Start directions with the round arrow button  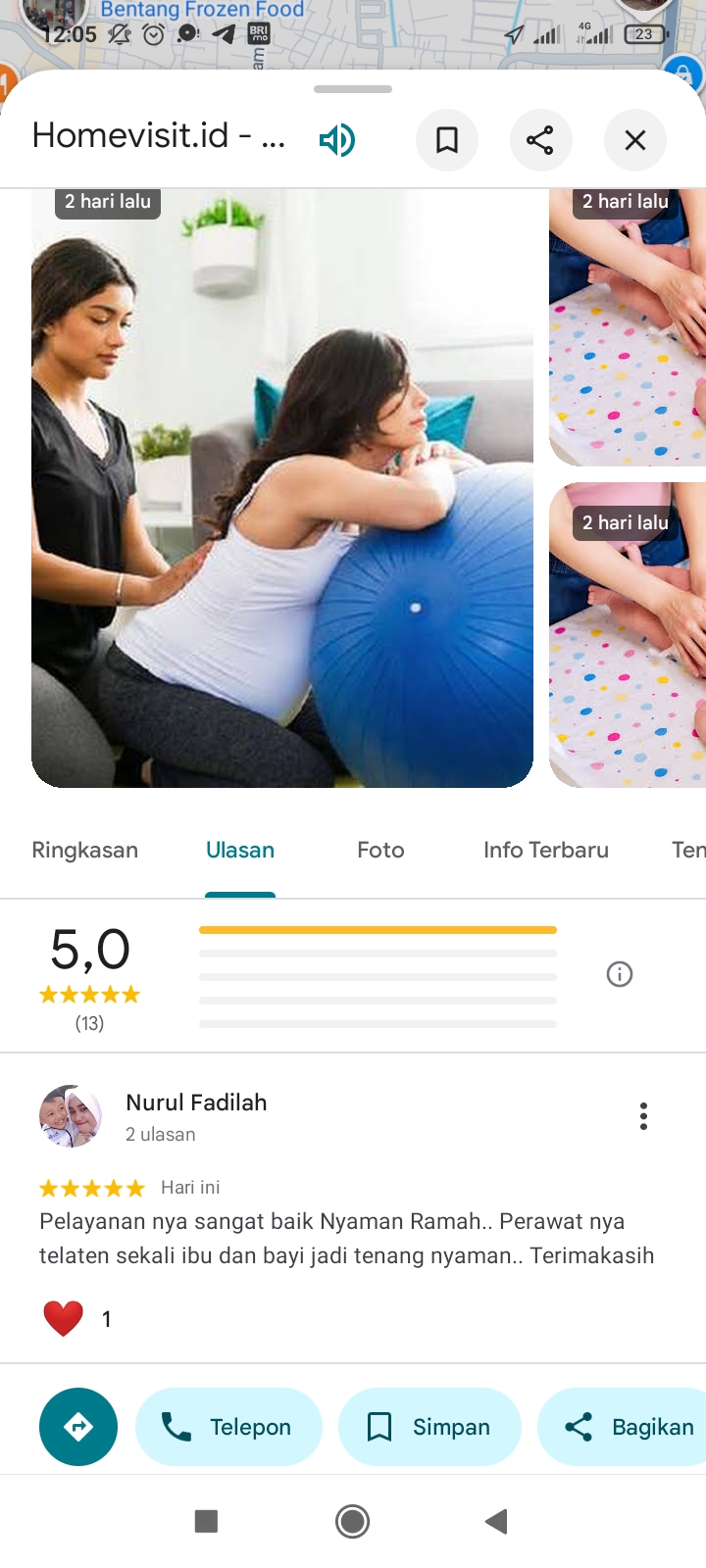pyautogui.click(x=78, y=1427)
